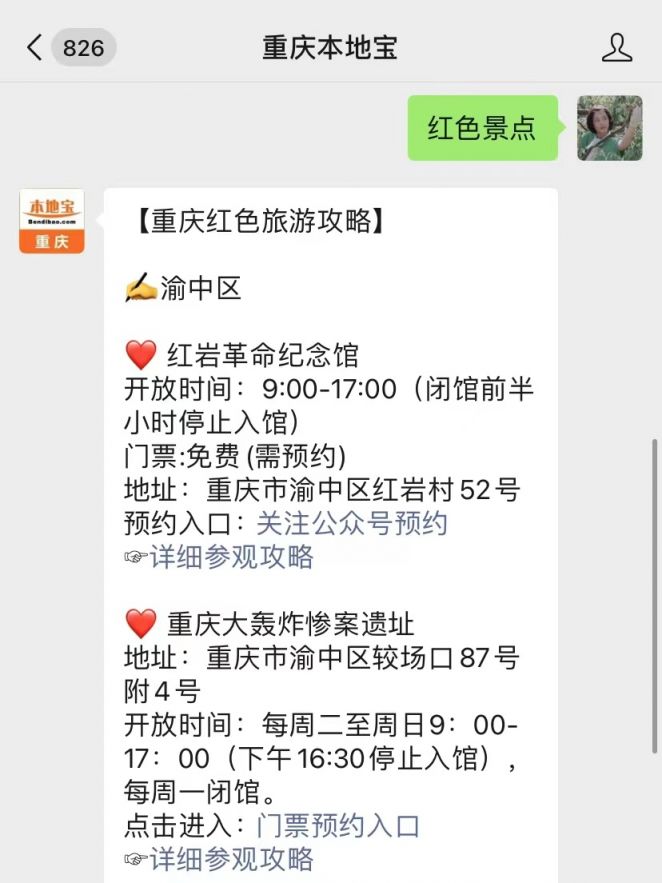Tap the 重庆本地宝 sender avatar
Viewport: 662px width, 883px height.
tap(52, 221)
